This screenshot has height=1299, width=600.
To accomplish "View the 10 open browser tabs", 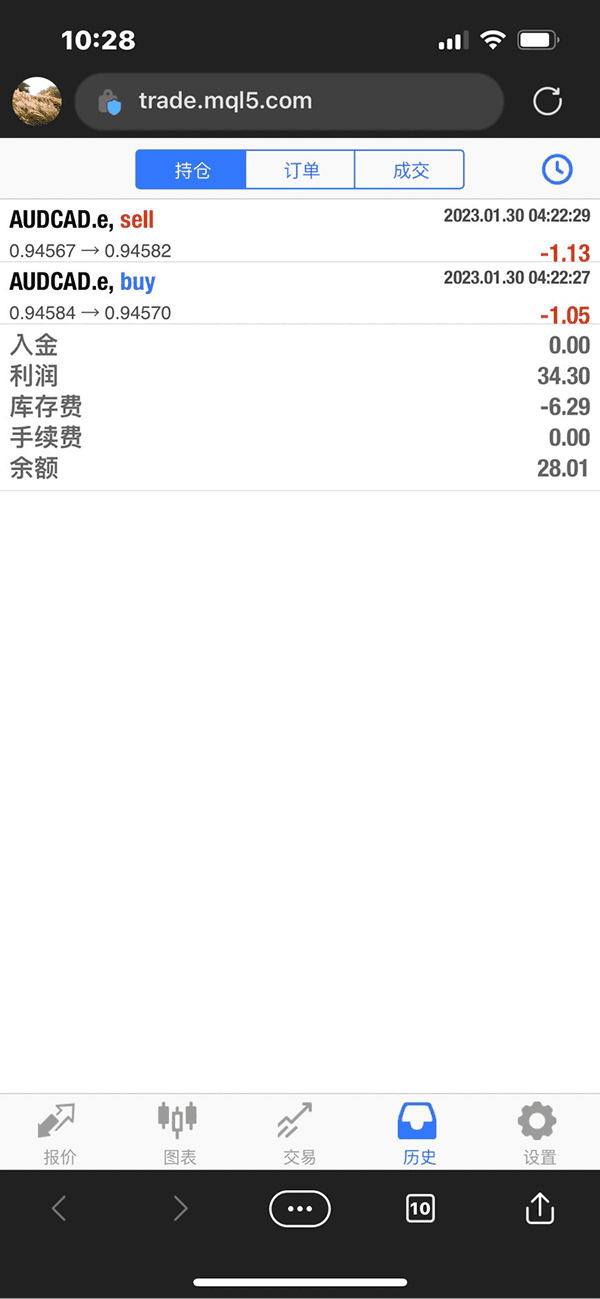I will (x=420, y=1209).
